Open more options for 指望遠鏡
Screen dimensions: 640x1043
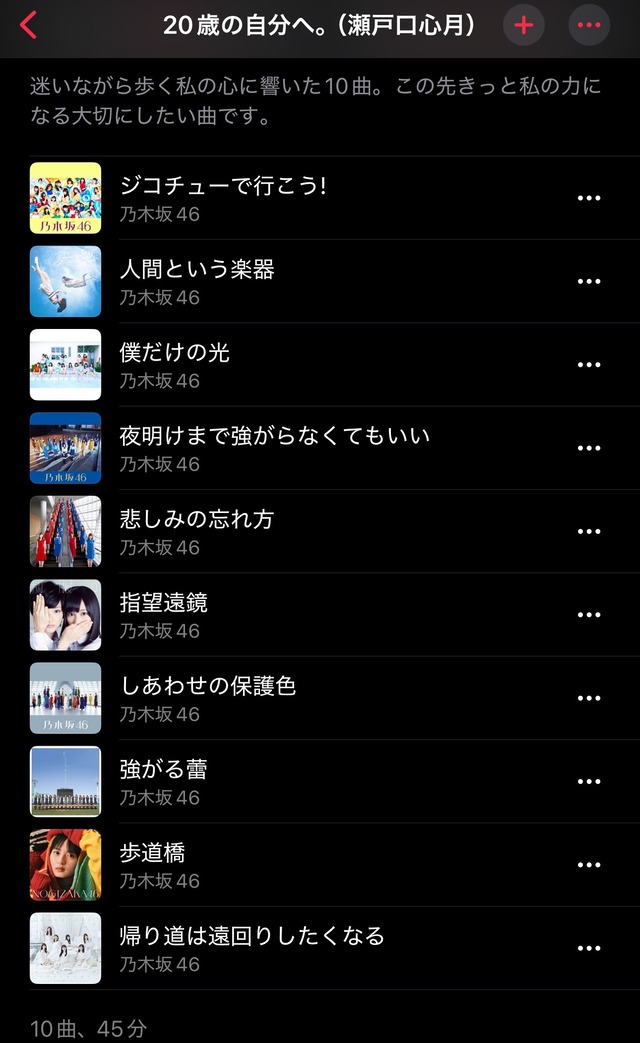coord(589,615)
